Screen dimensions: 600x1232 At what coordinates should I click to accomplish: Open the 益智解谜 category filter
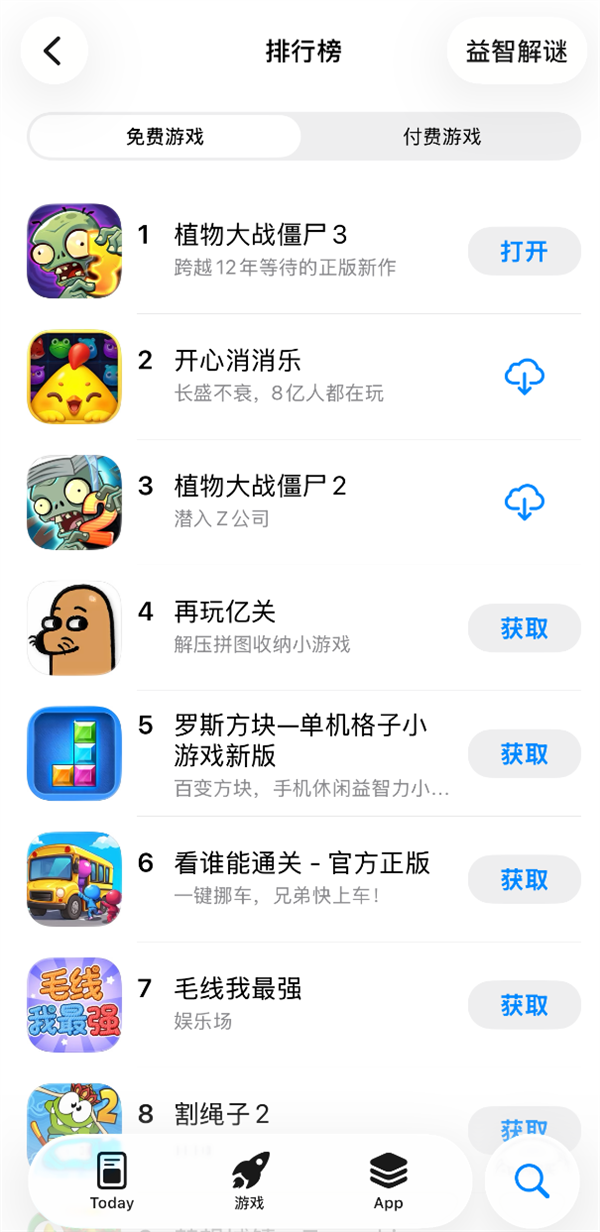516,51
